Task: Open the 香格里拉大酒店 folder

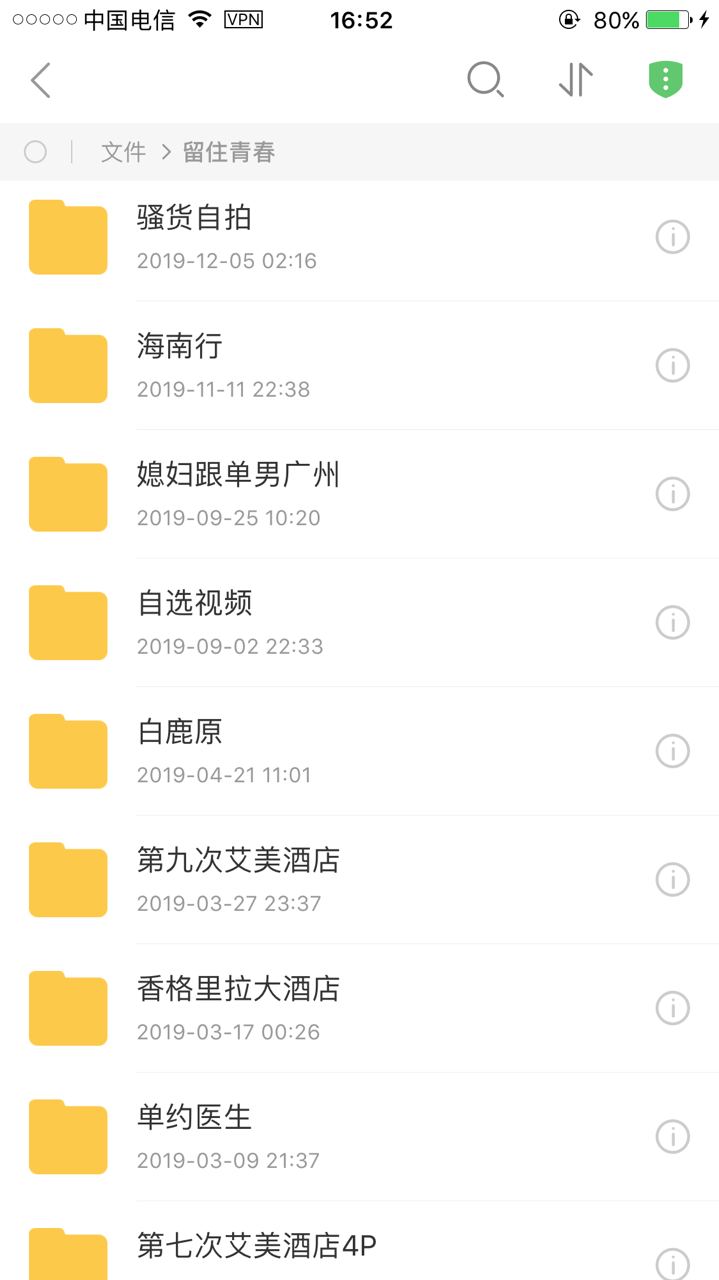Action: 238,1008
